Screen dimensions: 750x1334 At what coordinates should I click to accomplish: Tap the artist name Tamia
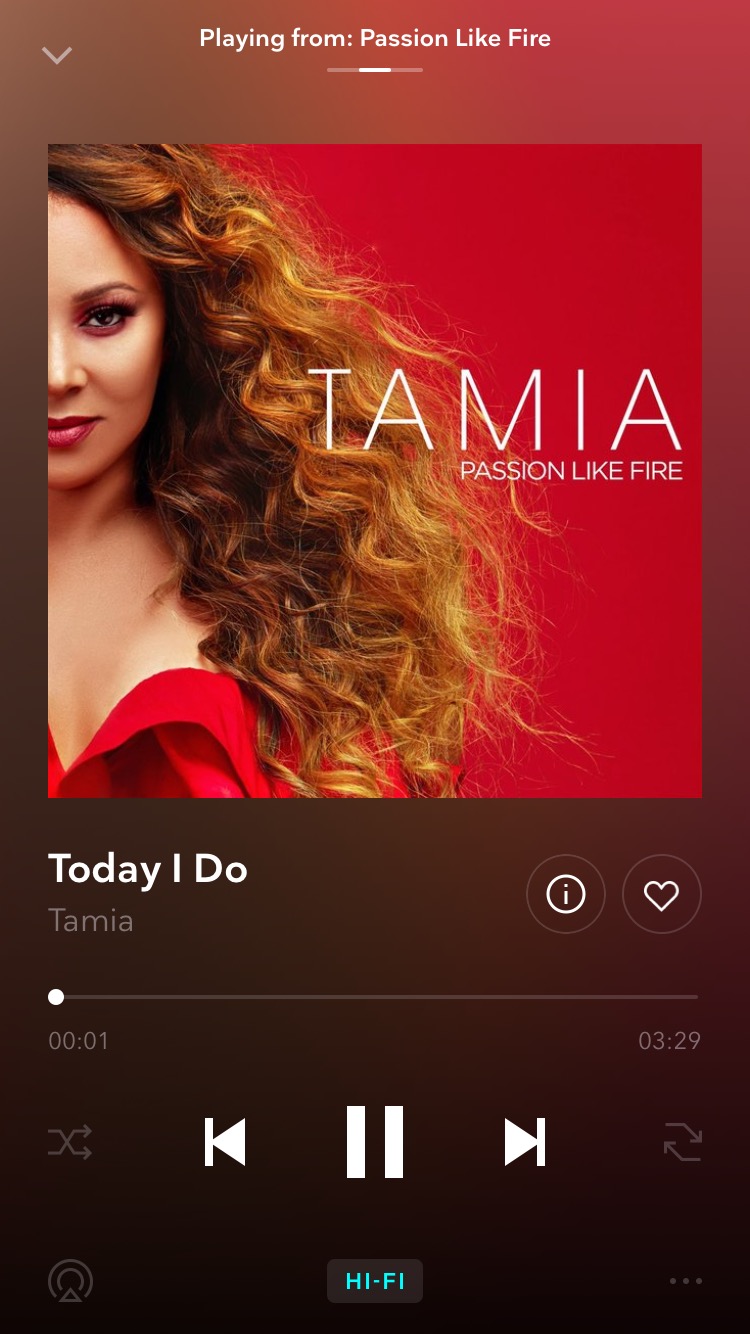coord(91,920)
